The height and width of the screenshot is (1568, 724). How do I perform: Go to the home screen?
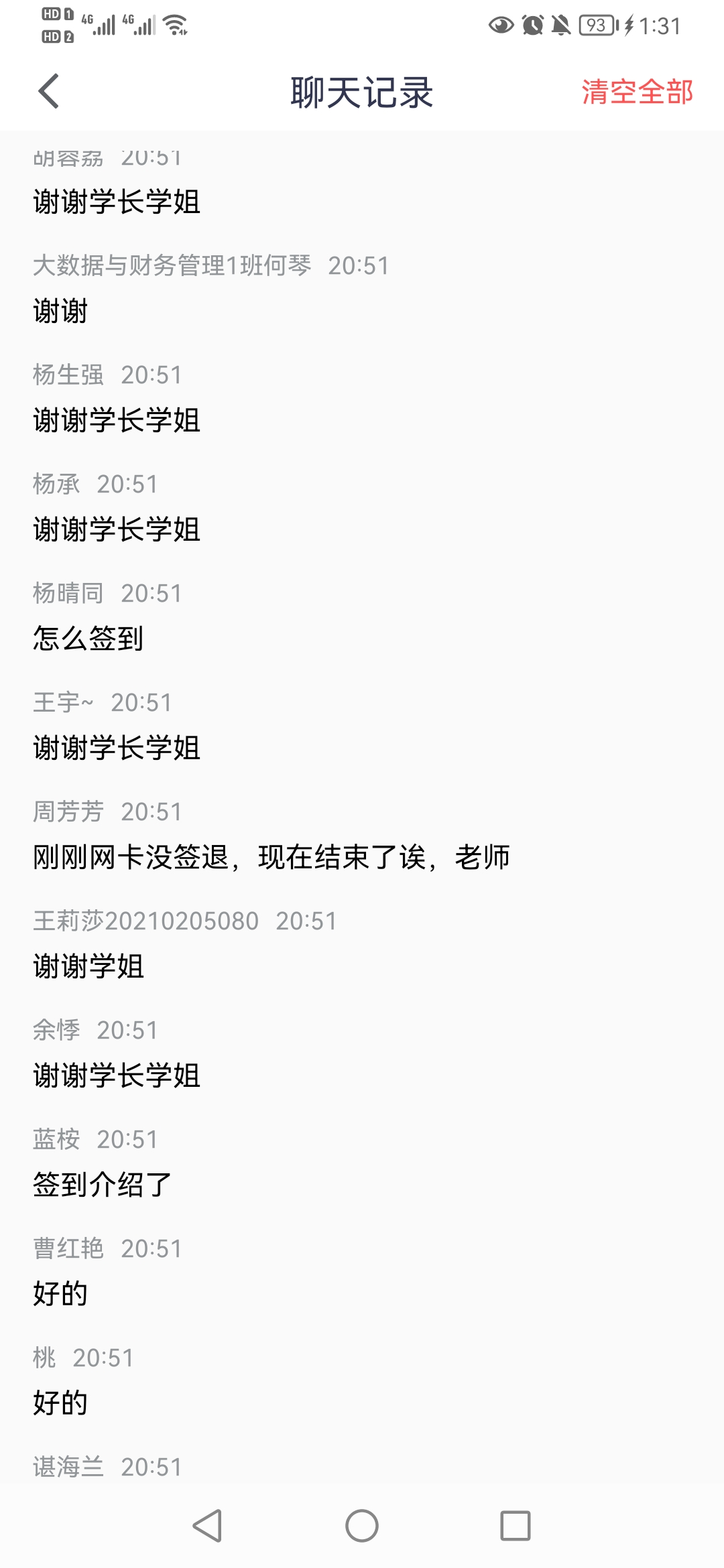point(362,1526)
